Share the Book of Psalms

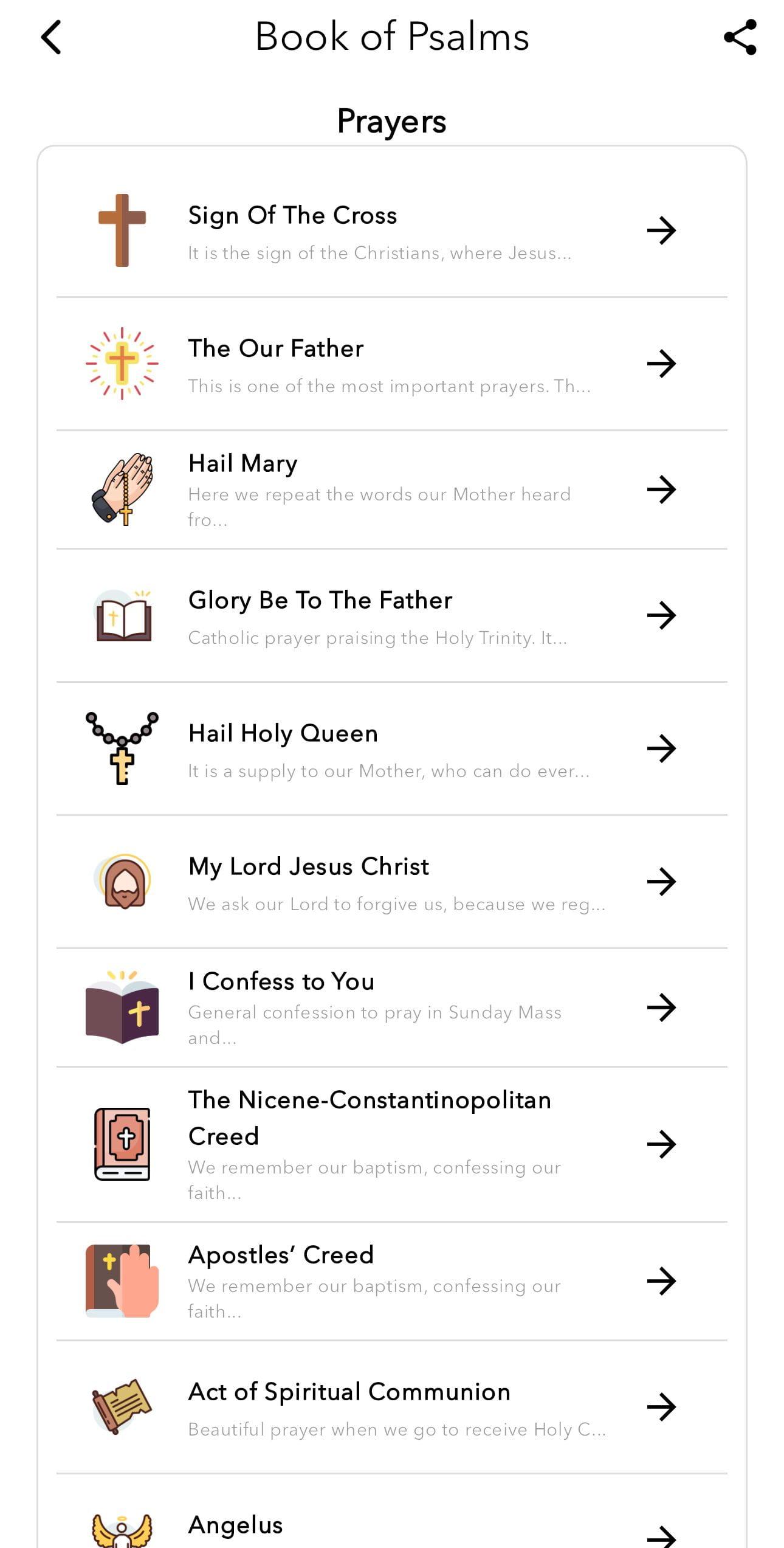click(740, 37)
